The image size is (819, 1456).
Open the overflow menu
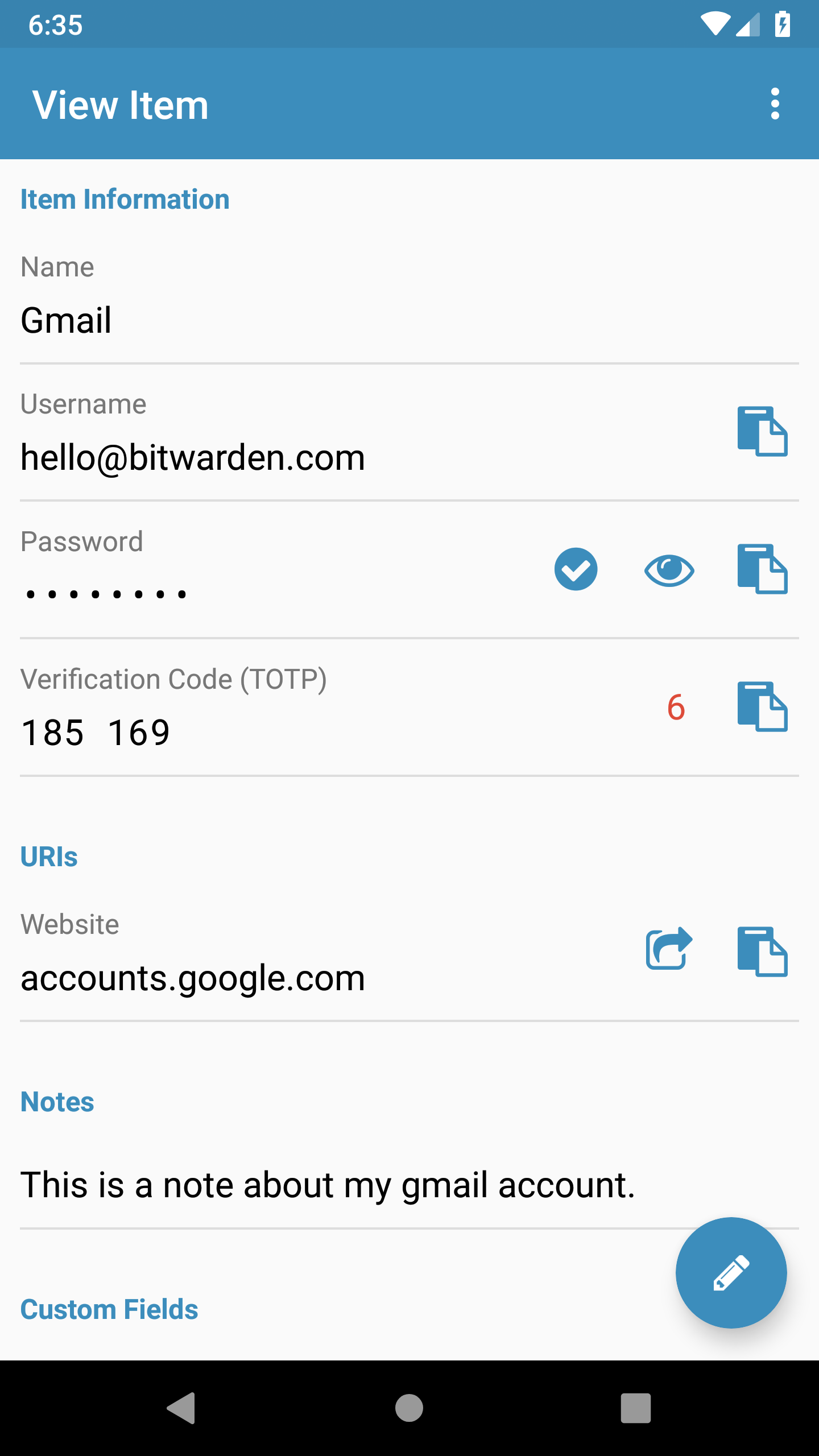pos(775,104)
